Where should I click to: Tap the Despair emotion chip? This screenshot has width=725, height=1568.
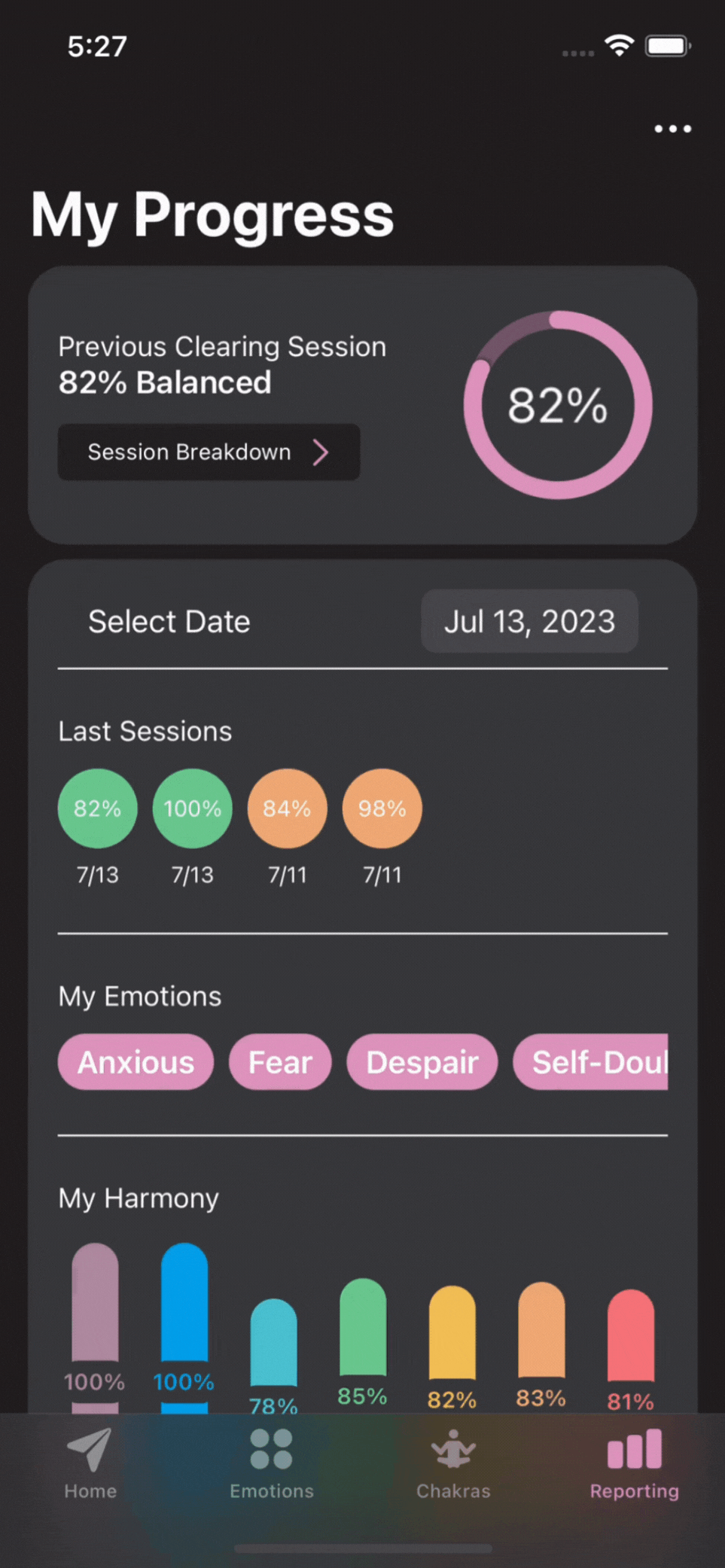422,1062
